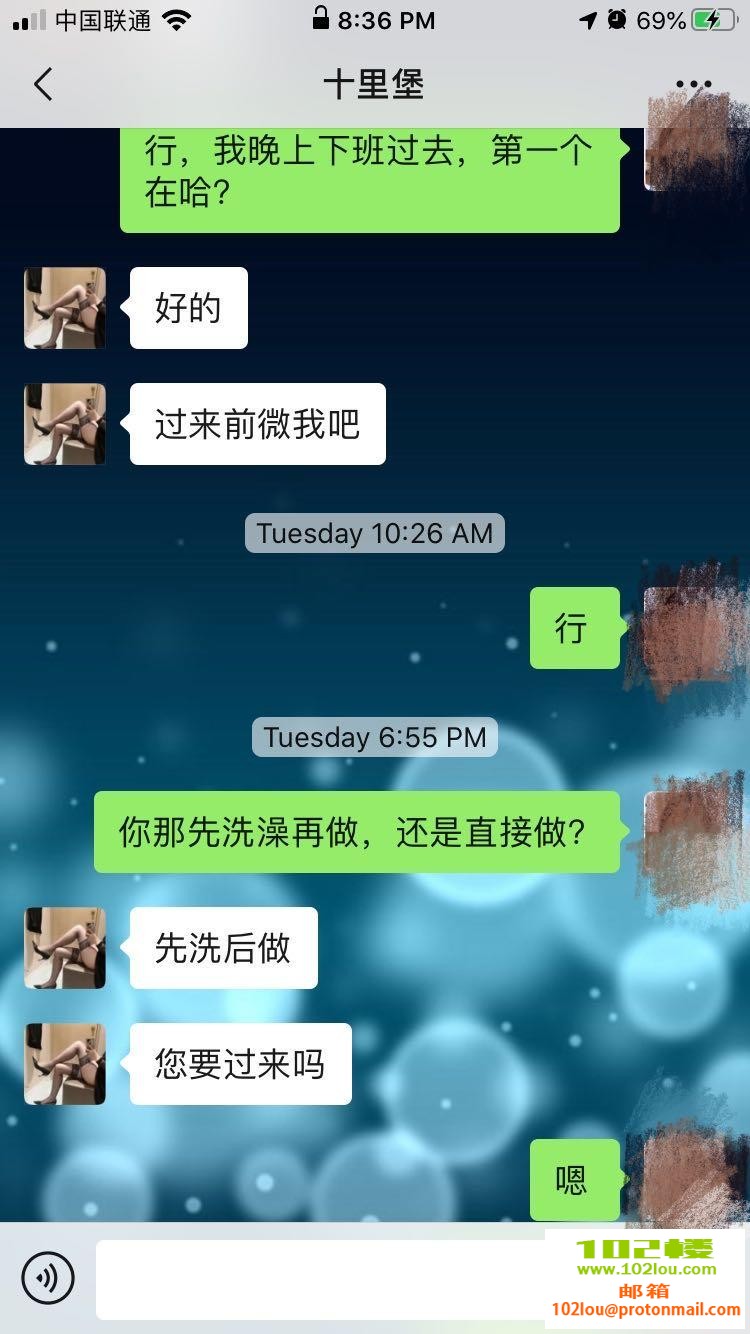Viewport: 750px width, 1334px height.
Task: Open contact avatar beside 您要过来吗
Action: click(65, 1064)
